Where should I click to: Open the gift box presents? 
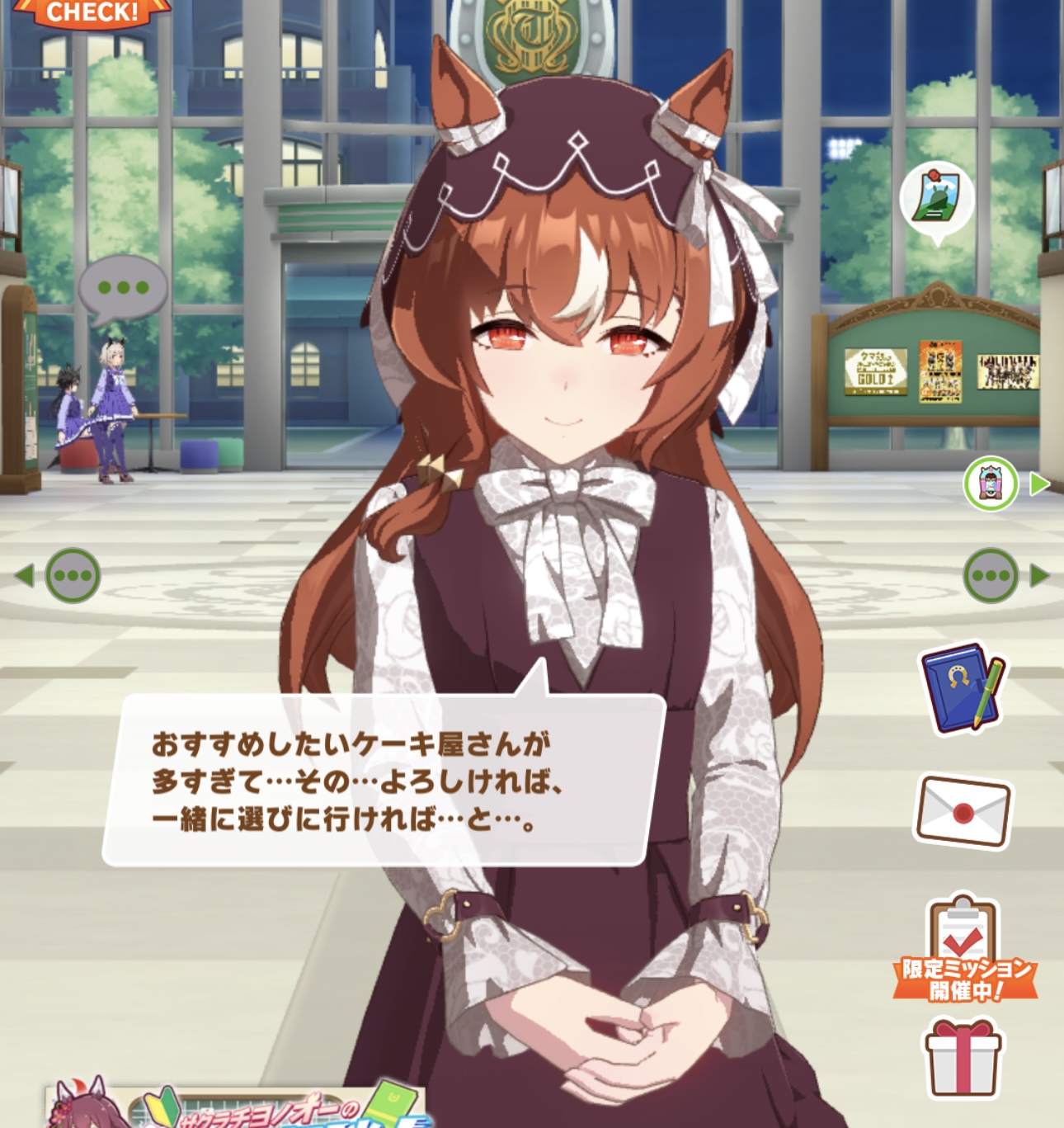pos(962,1057)
